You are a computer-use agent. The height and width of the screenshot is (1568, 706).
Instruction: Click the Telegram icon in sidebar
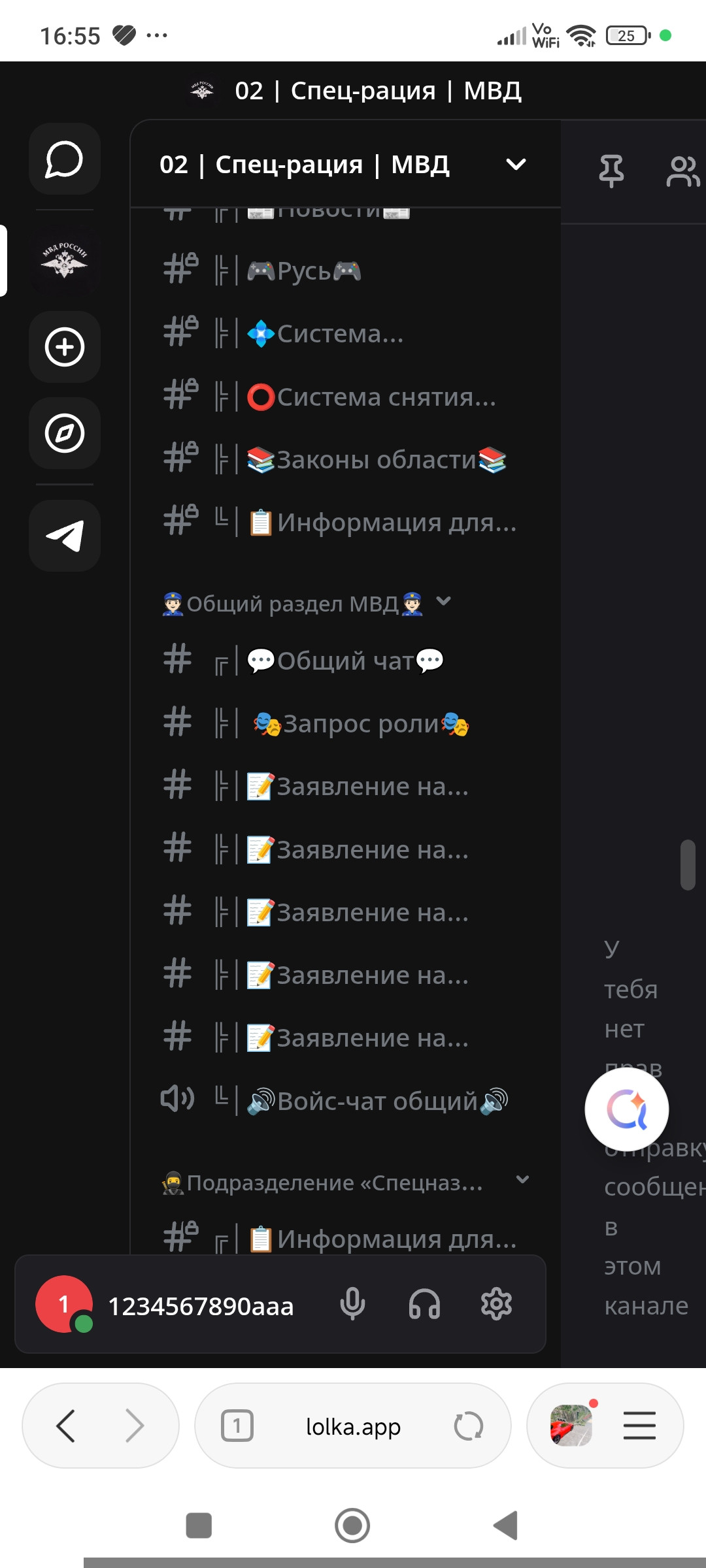(x=64, y=536)
